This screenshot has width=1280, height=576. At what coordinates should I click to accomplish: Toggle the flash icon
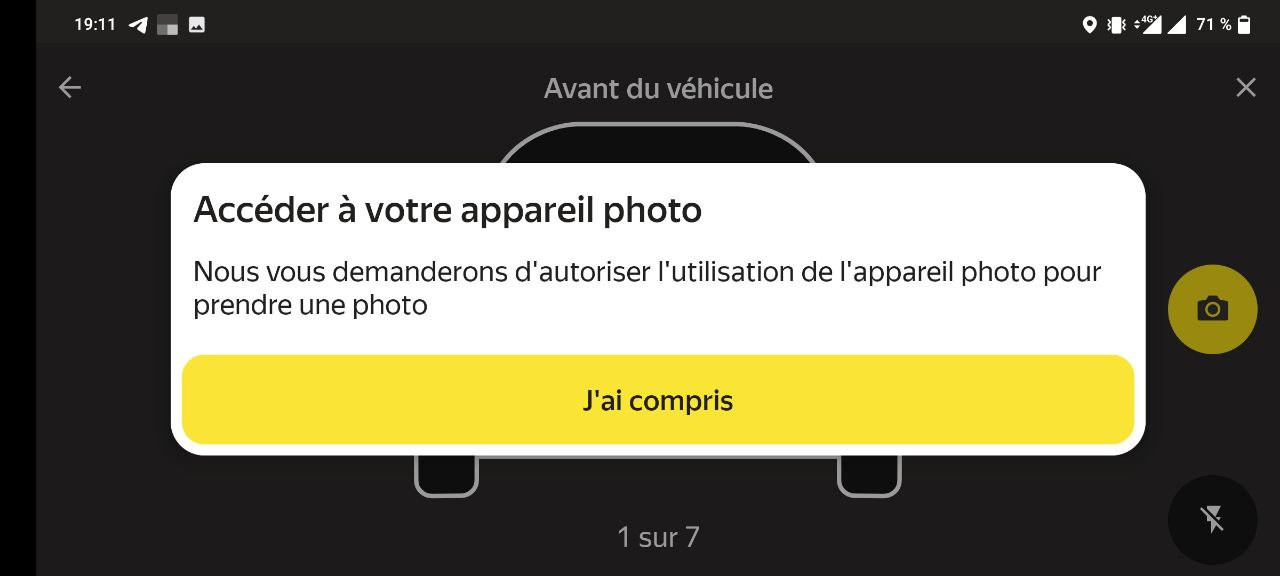(1212, 519)
